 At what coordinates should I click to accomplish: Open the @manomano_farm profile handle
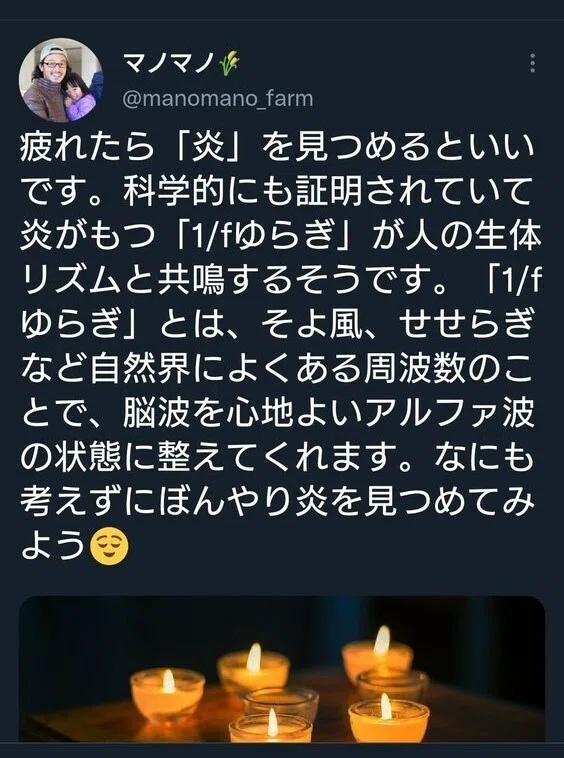tap(217, 99)
